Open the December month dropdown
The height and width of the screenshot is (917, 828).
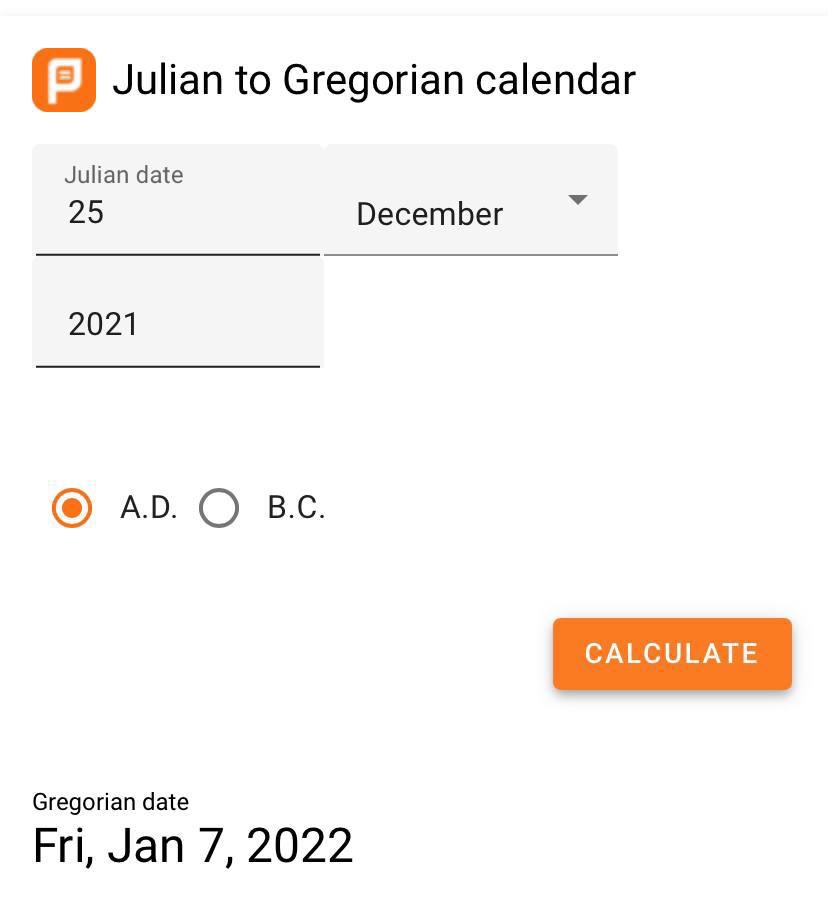click(471, 199)
